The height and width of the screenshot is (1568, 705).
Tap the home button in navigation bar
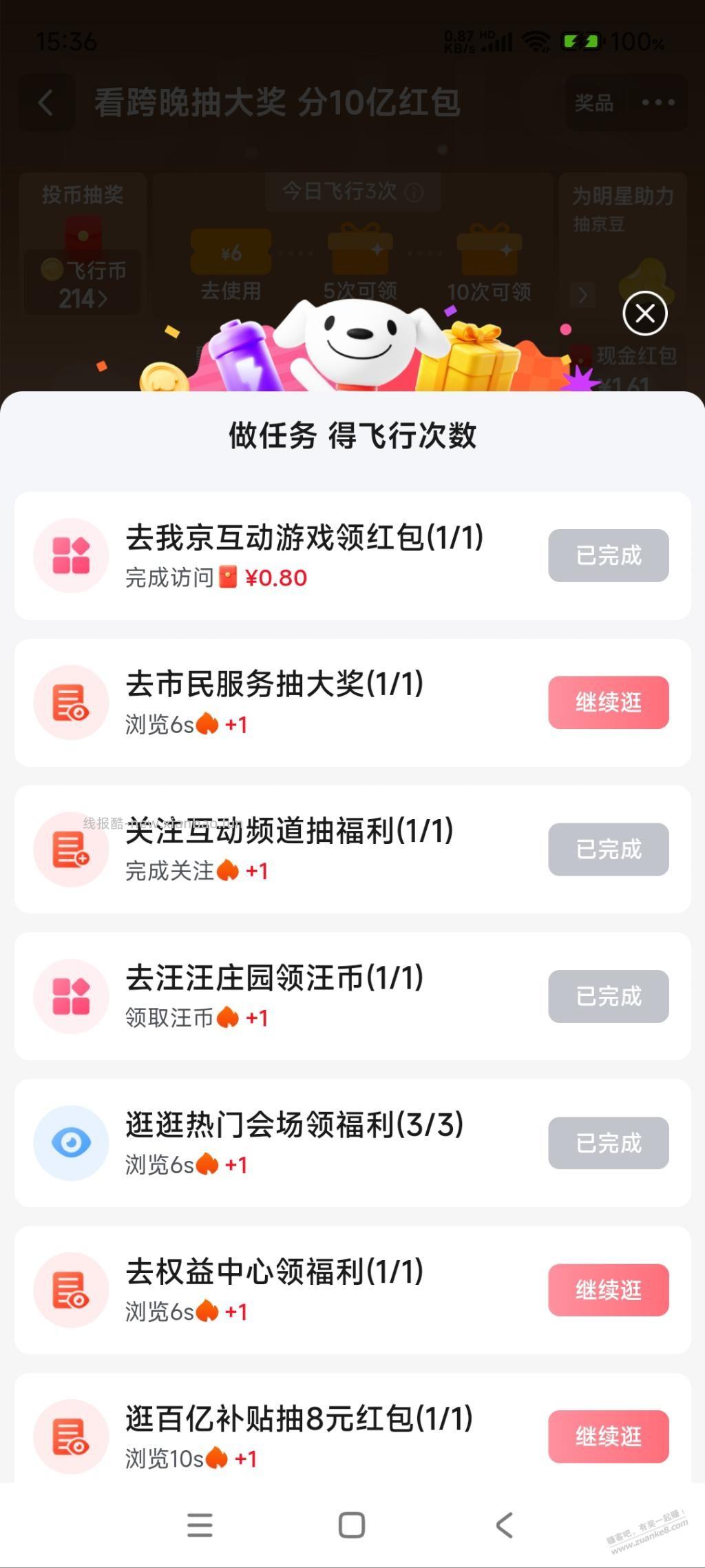tap(352, 1524)
